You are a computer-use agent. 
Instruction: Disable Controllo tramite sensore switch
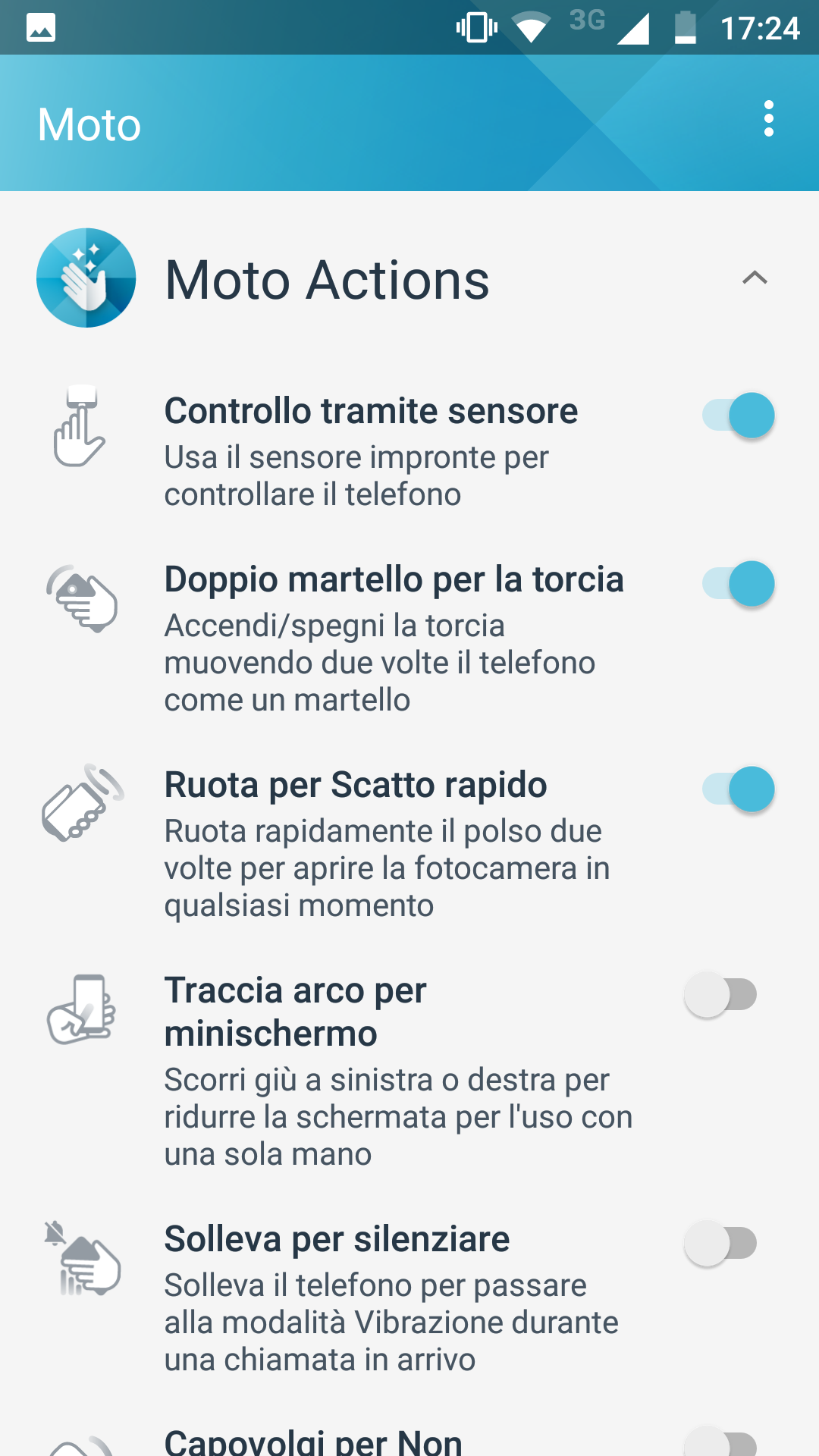click(738, 416)
